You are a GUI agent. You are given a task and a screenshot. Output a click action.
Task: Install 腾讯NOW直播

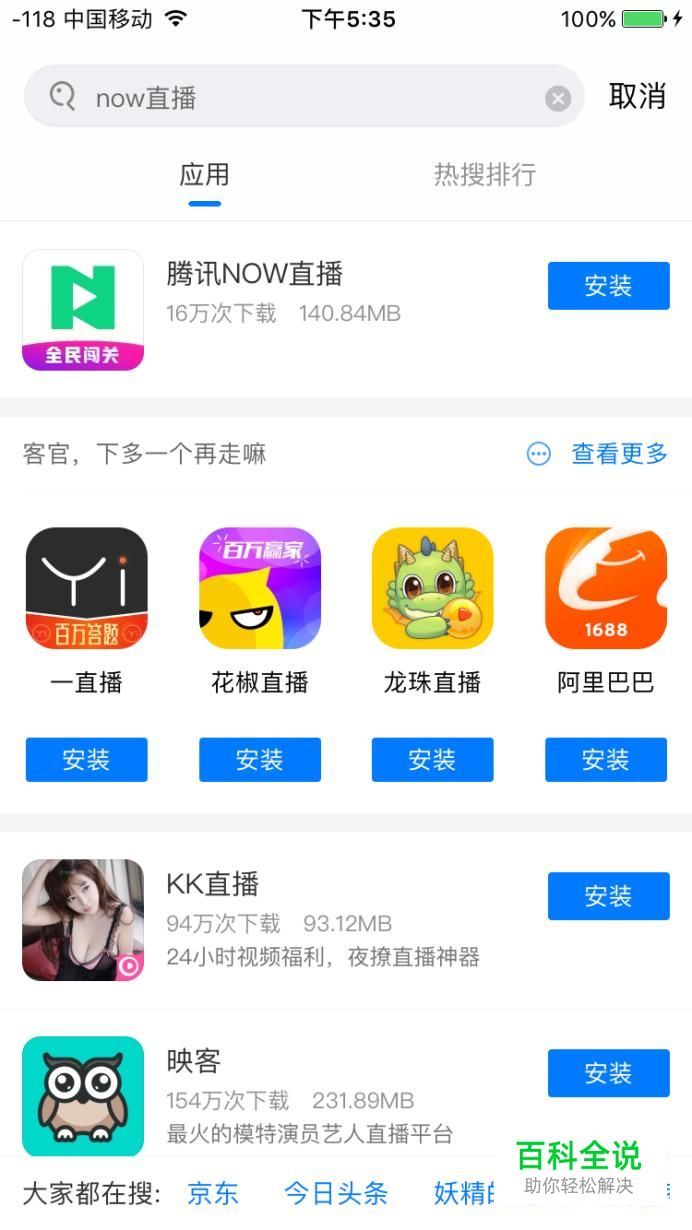608,286
